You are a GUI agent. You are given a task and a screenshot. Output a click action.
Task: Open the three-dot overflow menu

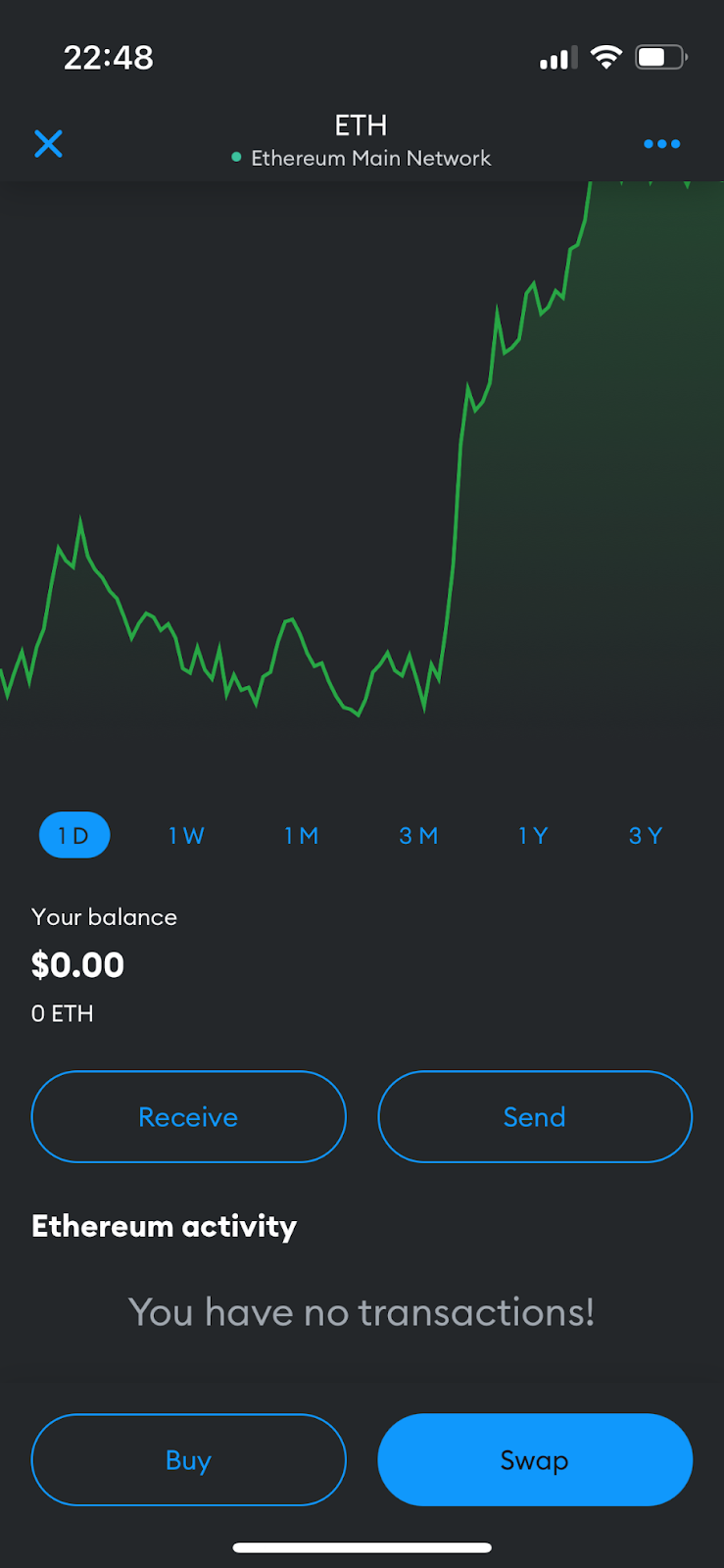[x=661, y=144]
